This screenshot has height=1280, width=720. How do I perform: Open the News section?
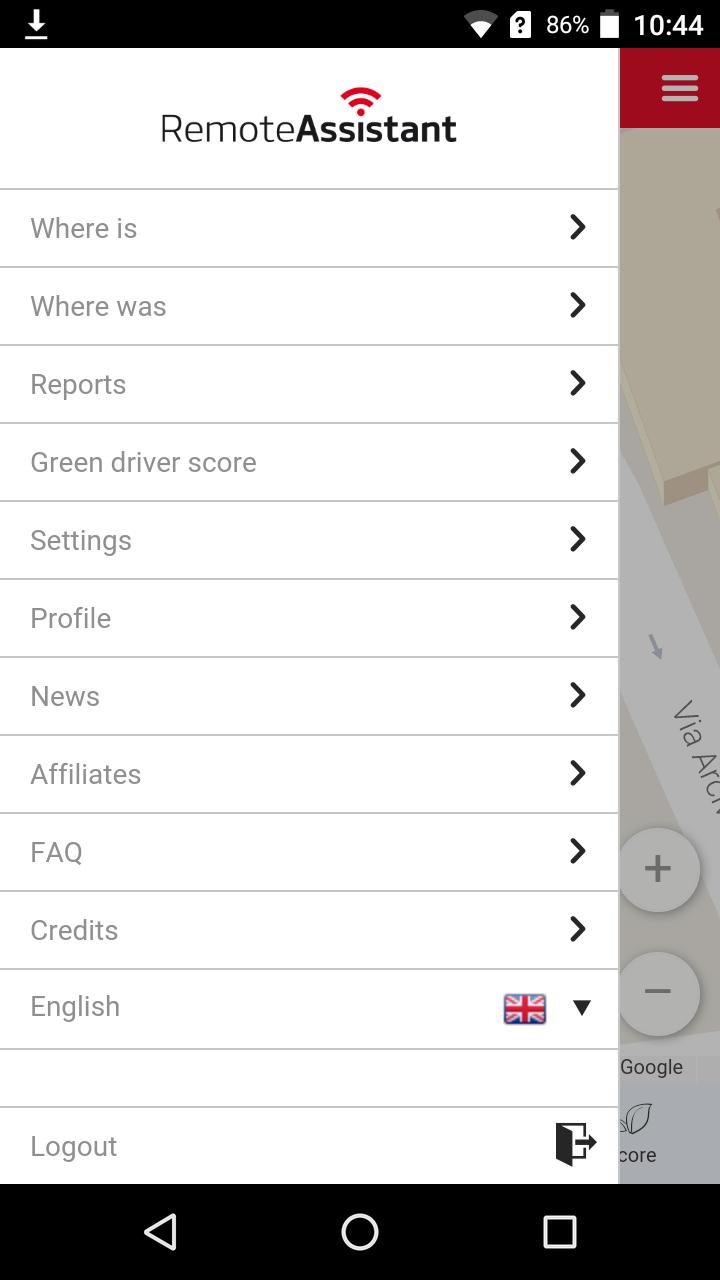click(308, 696)
